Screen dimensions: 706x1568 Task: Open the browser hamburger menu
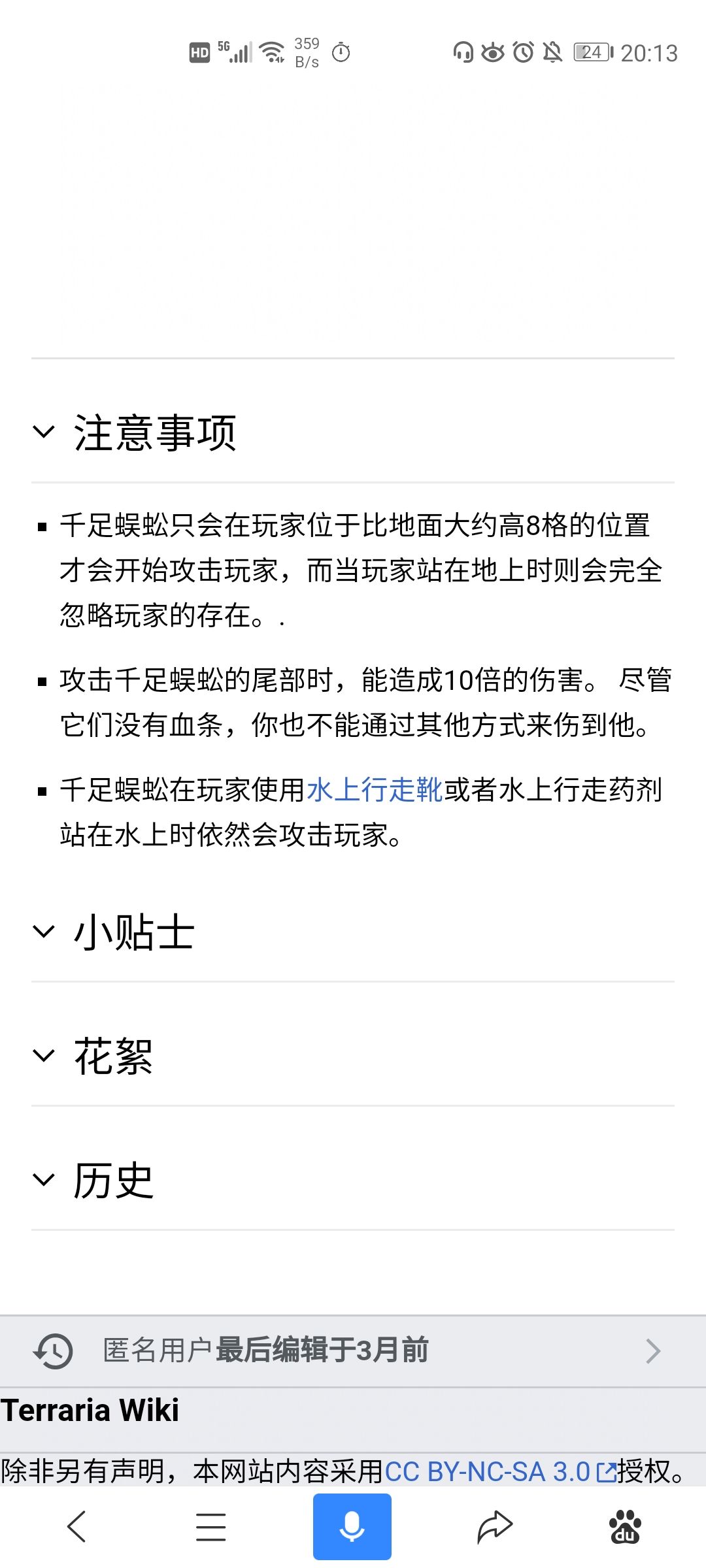tap(211, 1526)
